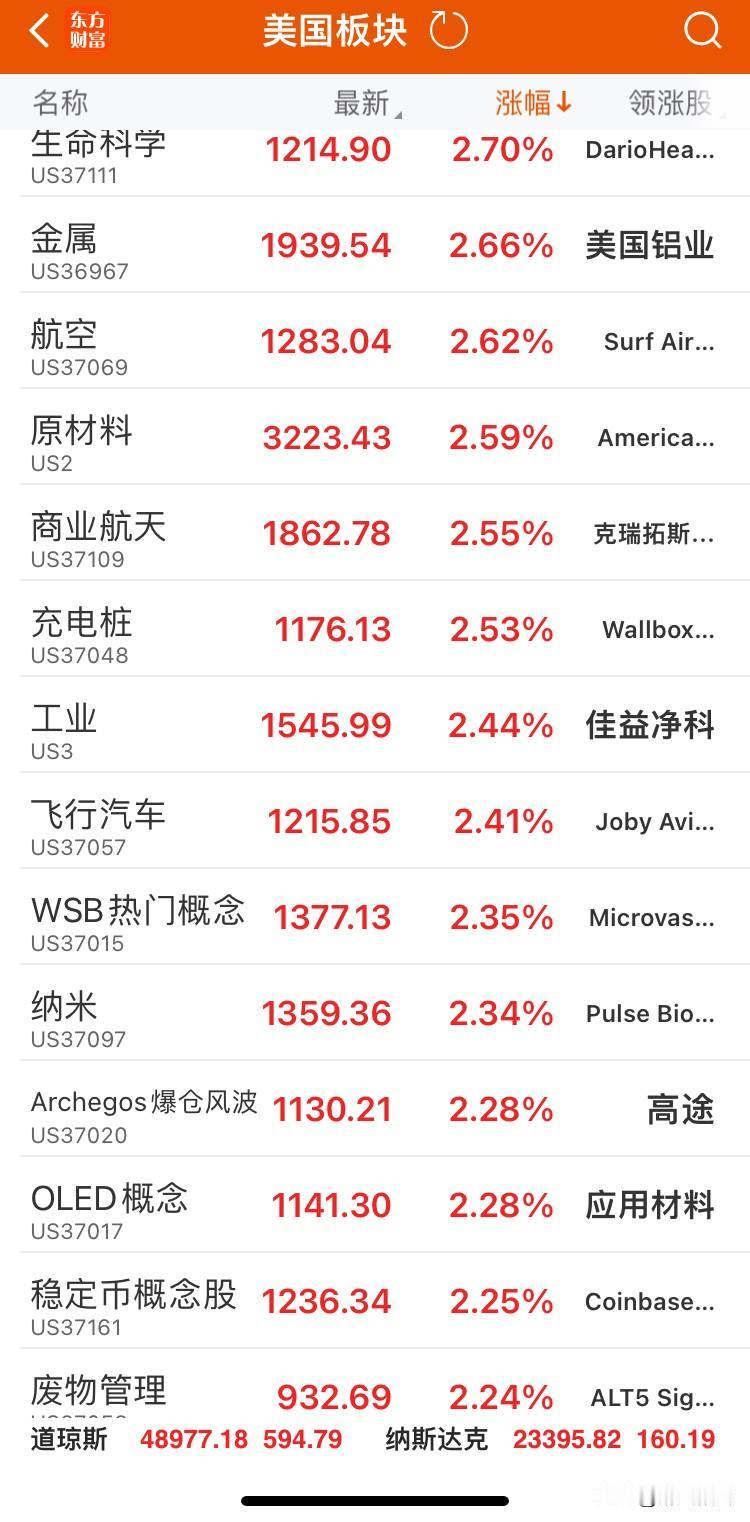Open the 稳定币概念股 row
750x1522 pixels.
click(375, 1301)
